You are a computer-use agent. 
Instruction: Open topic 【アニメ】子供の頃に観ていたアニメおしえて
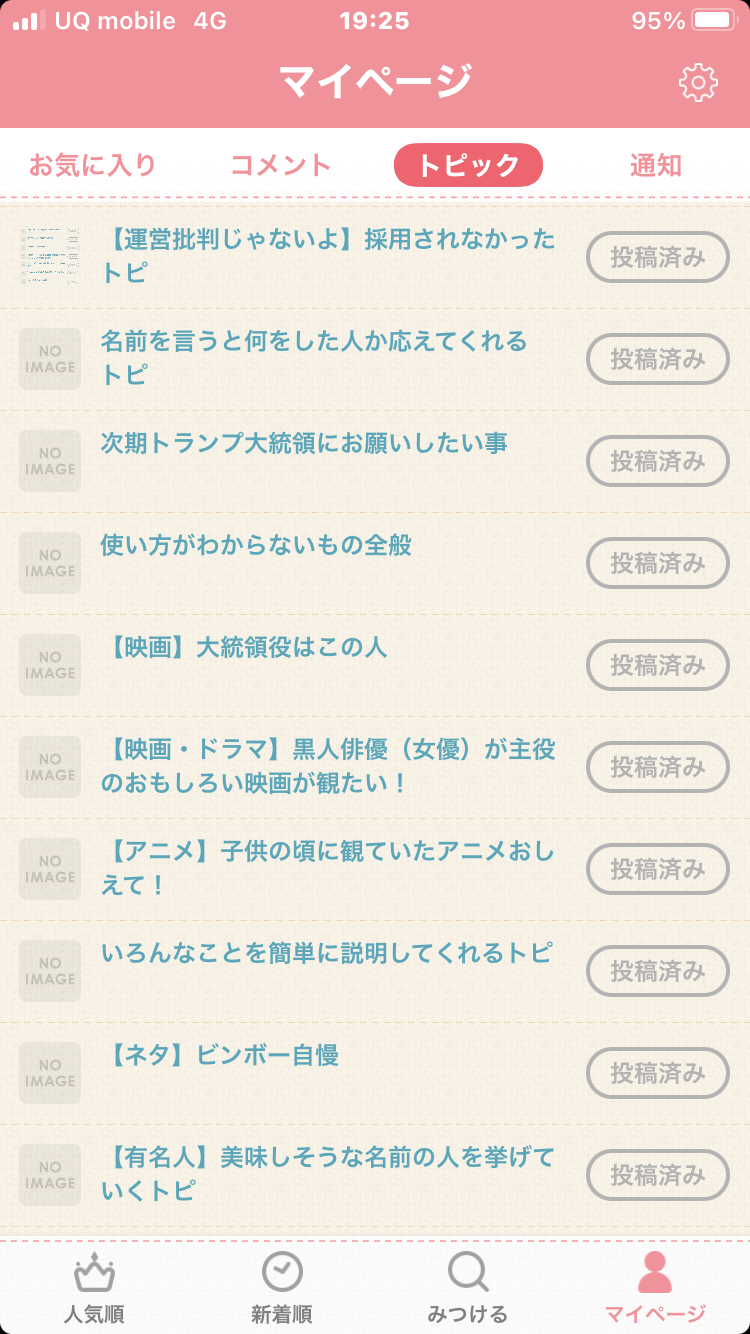click(328, 867)
